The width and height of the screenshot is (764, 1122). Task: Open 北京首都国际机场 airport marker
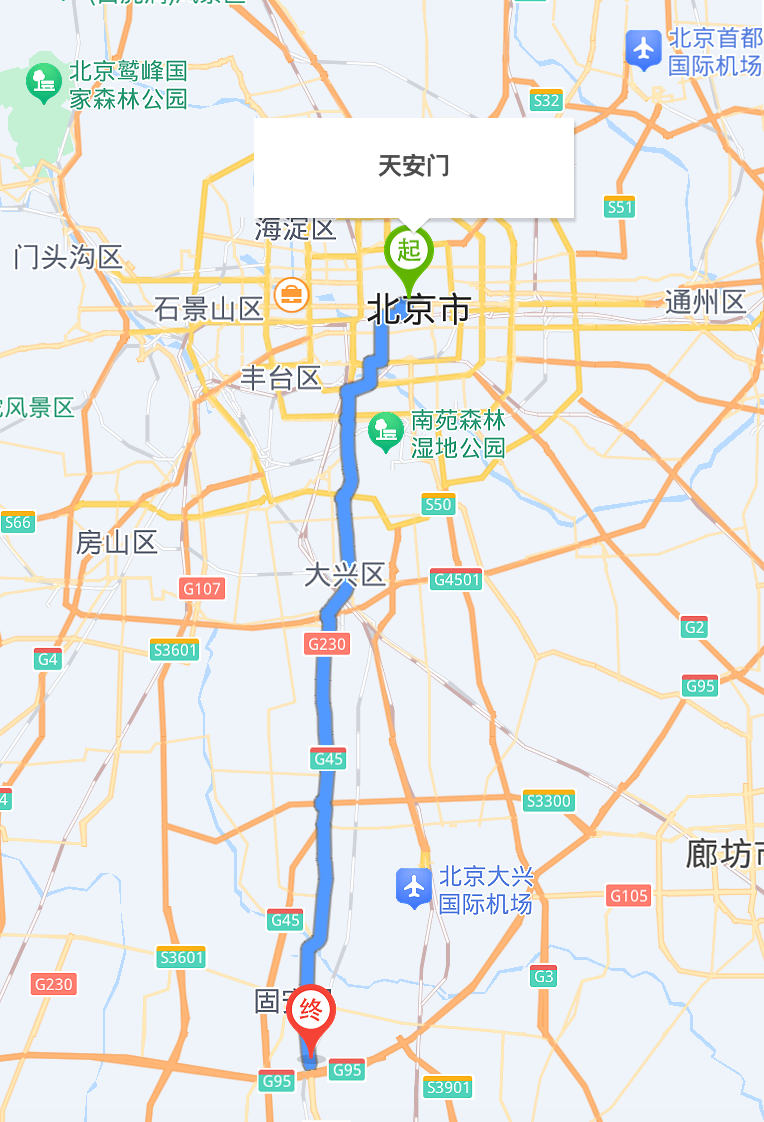[643, 49]
